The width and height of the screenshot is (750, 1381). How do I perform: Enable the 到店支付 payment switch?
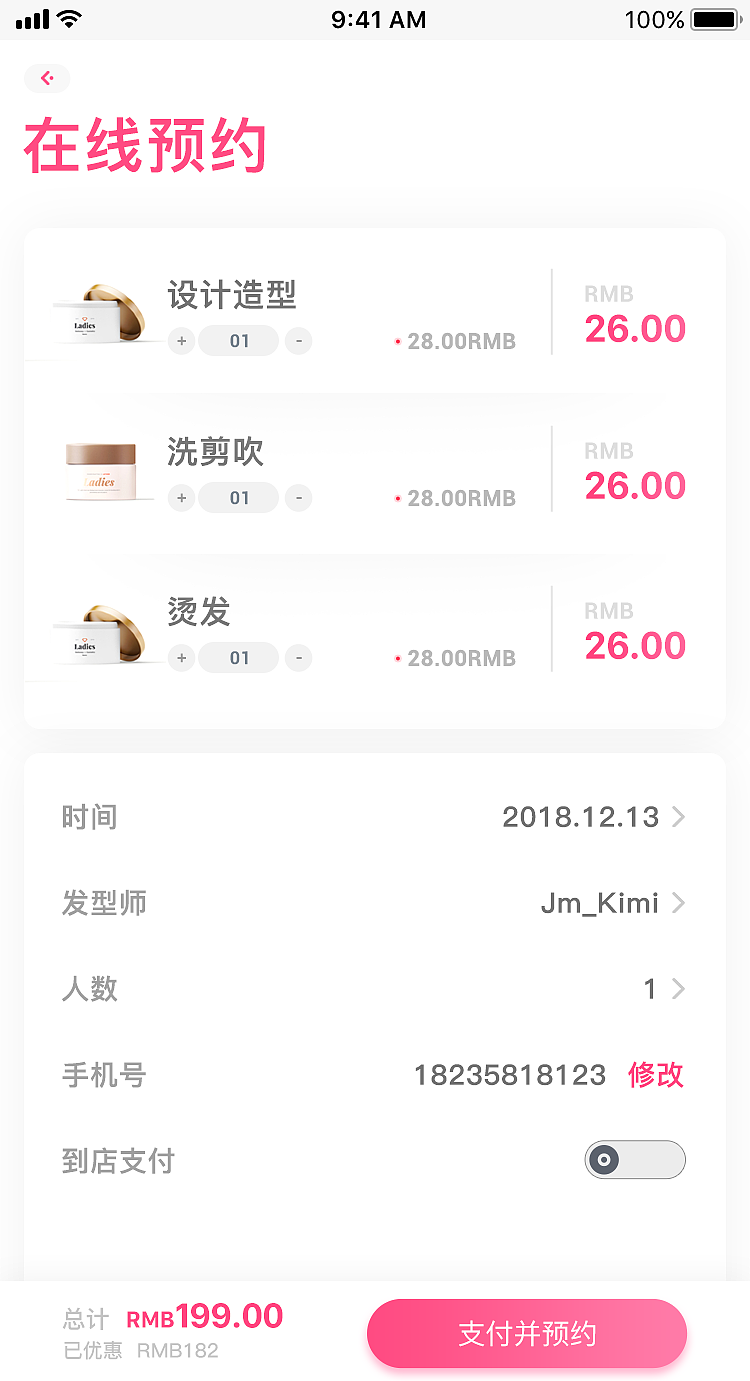click(x=634, y=1159)
